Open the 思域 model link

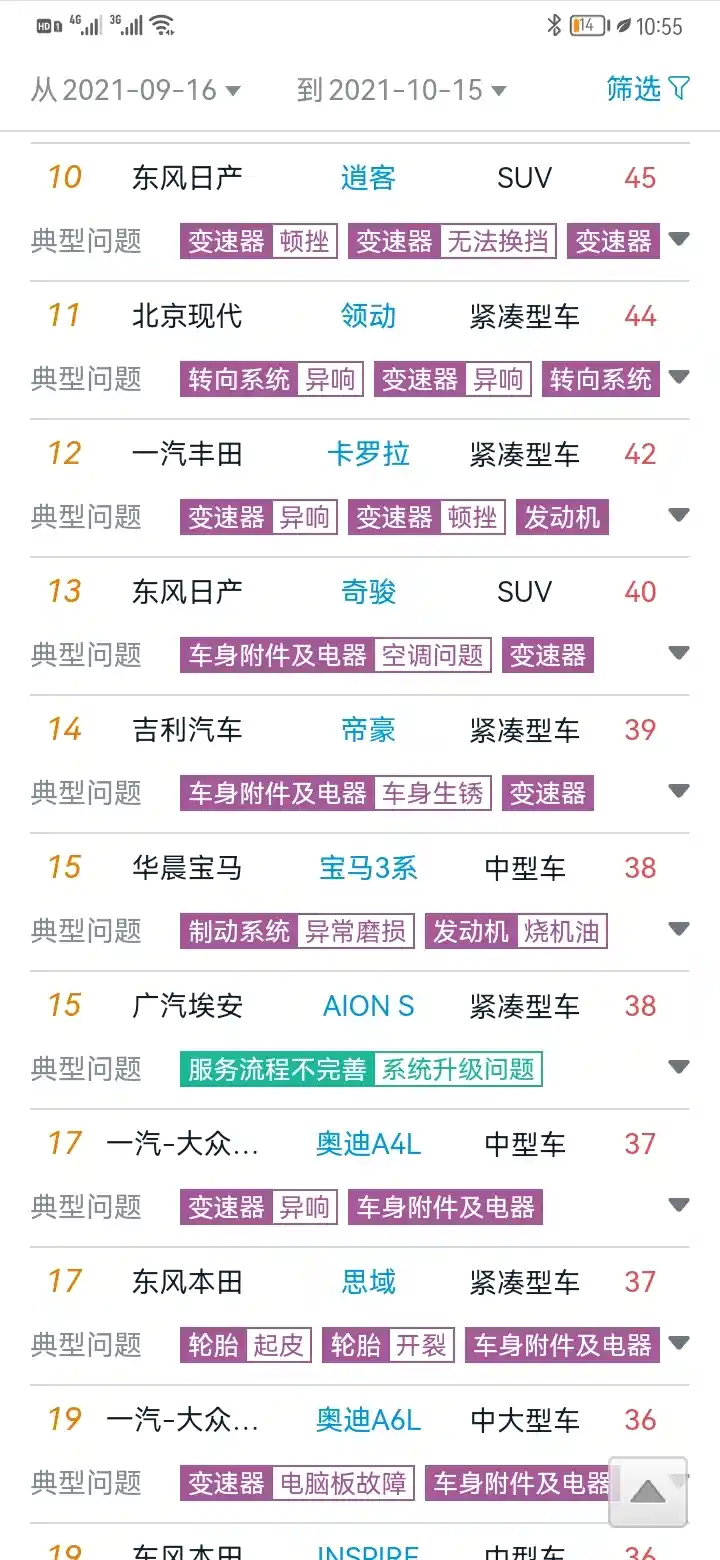coord(368,1282)
